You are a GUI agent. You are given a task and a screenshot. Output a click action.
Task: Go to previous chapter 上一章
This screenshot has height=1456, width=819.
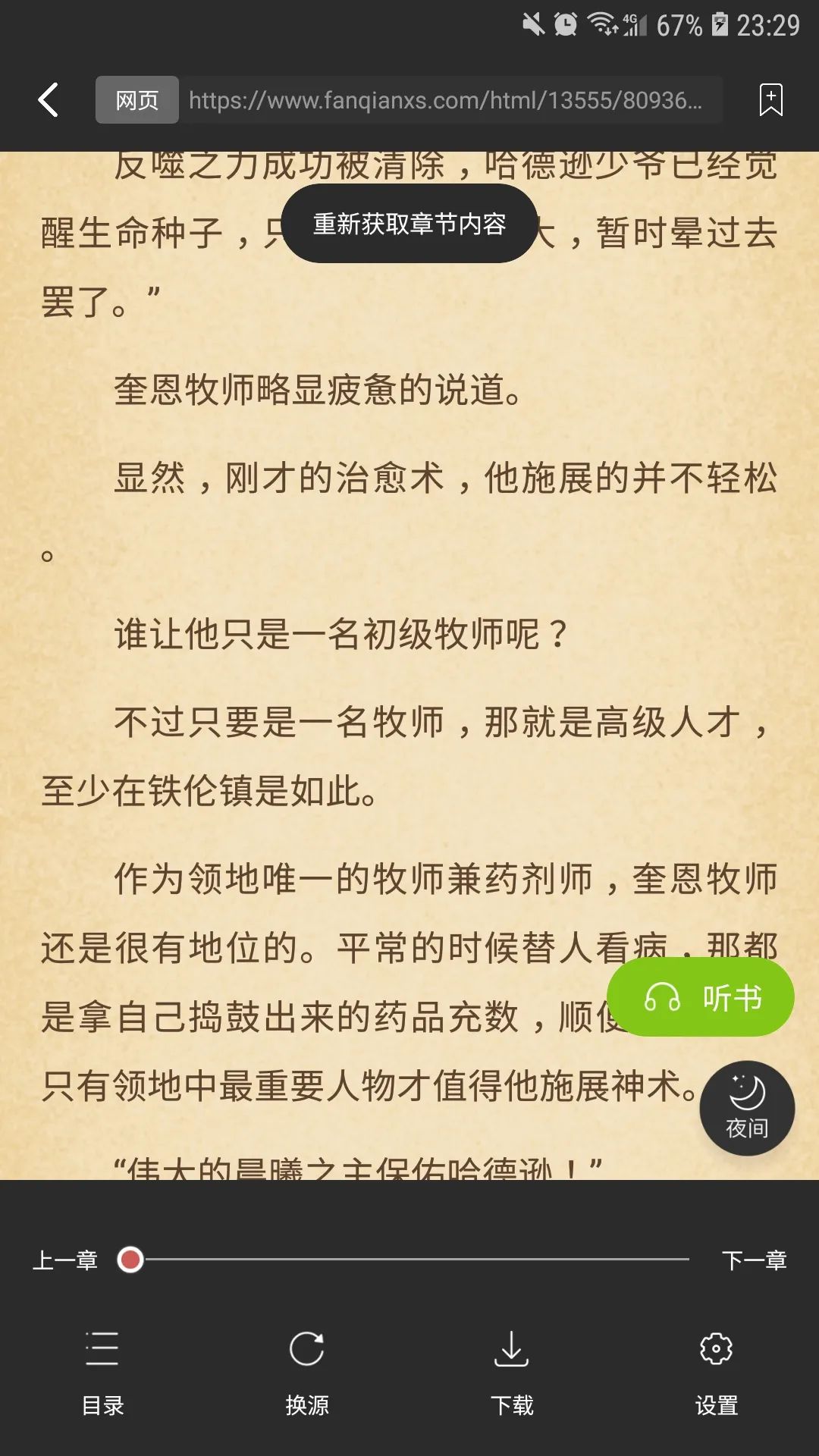[65, 1260]
